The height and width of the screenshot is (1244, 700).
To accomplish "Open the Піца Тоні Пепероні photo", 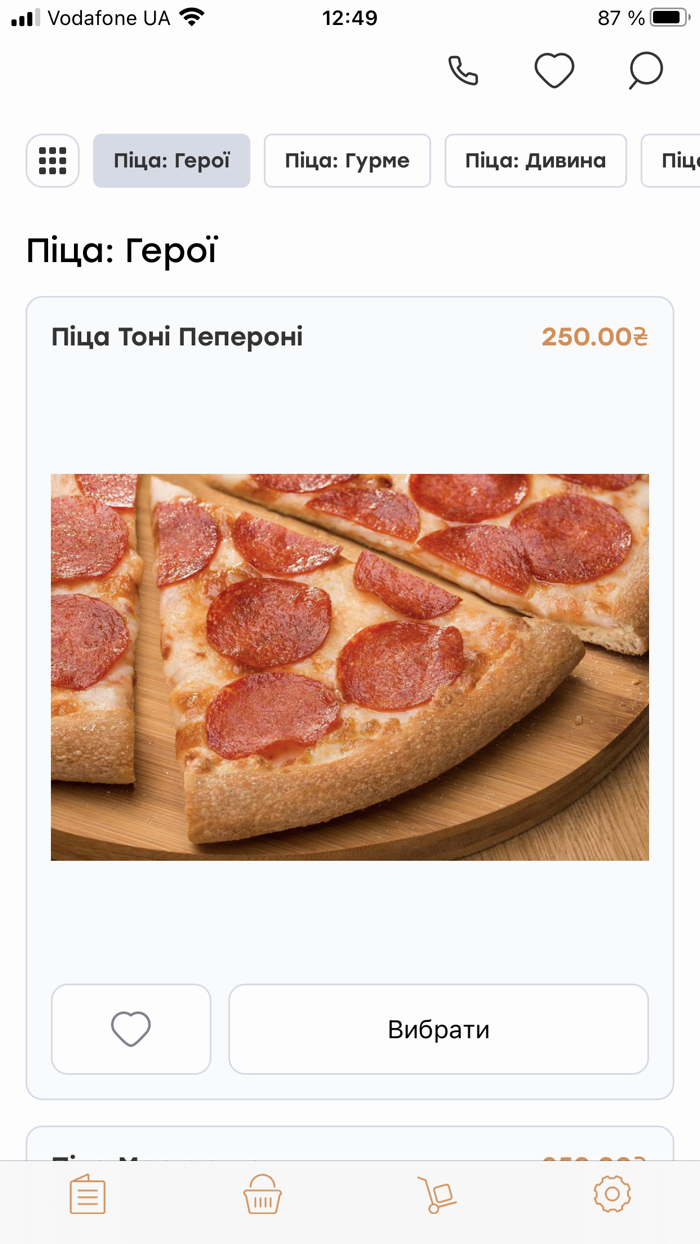I will tap(350, 667).
